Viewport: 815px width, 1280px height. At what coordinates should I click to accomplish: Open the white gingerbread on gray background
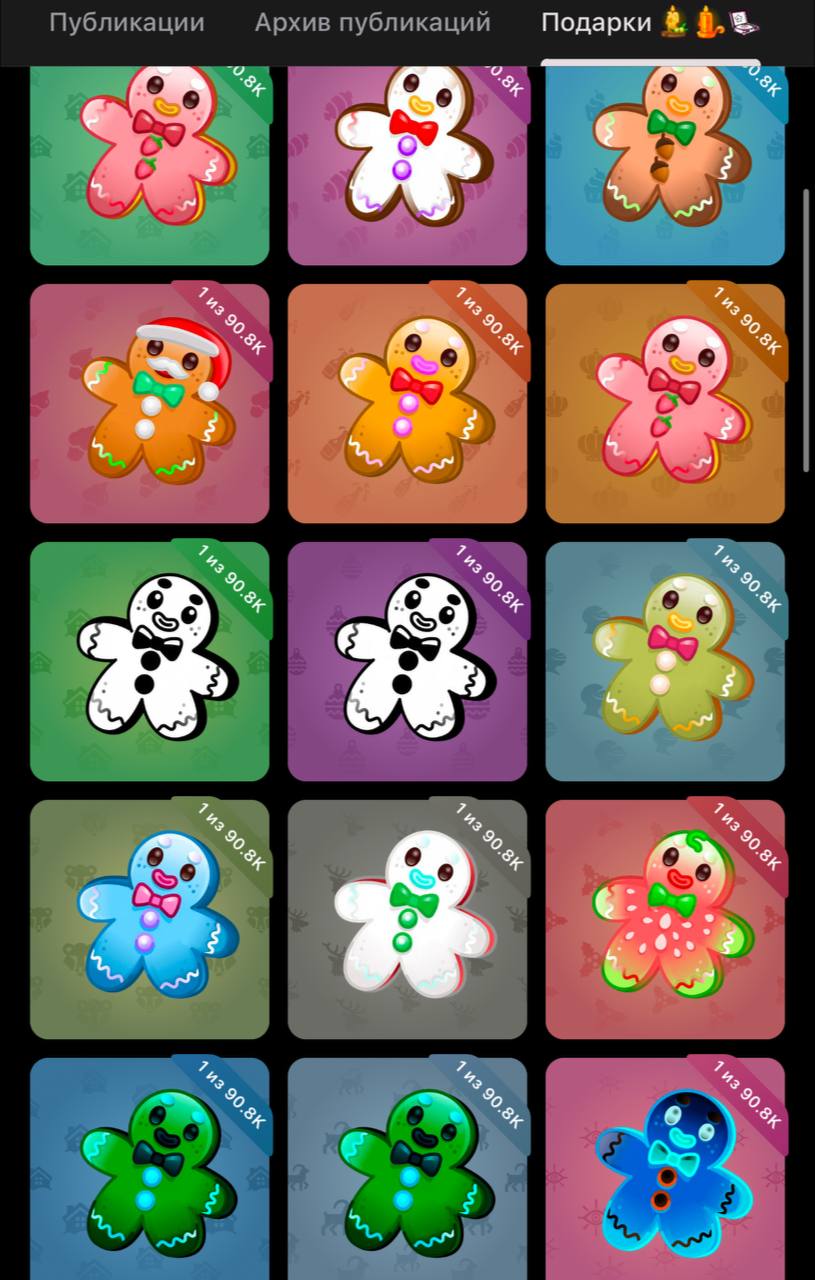coord(407,919)
